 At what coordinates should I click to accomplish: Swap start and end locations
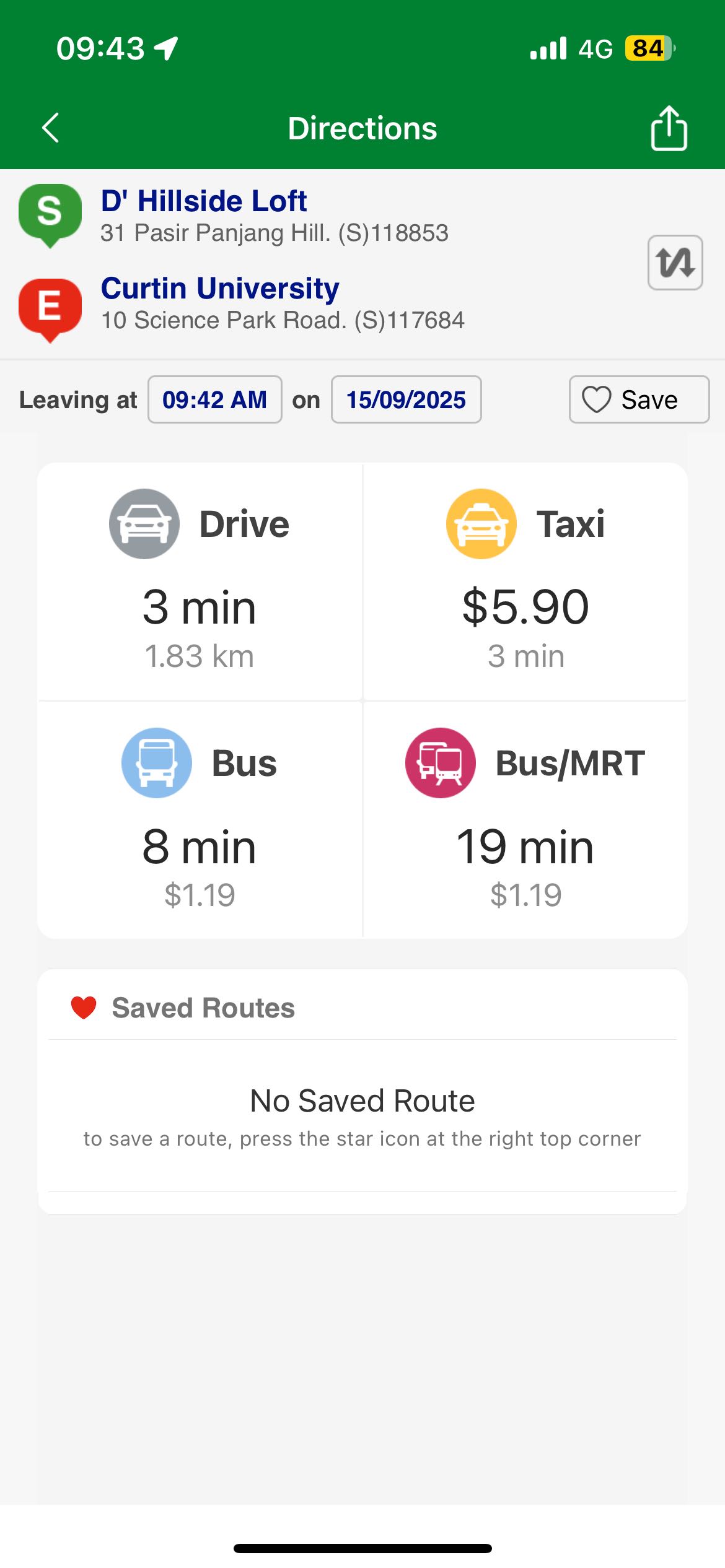tap(675, 263)
